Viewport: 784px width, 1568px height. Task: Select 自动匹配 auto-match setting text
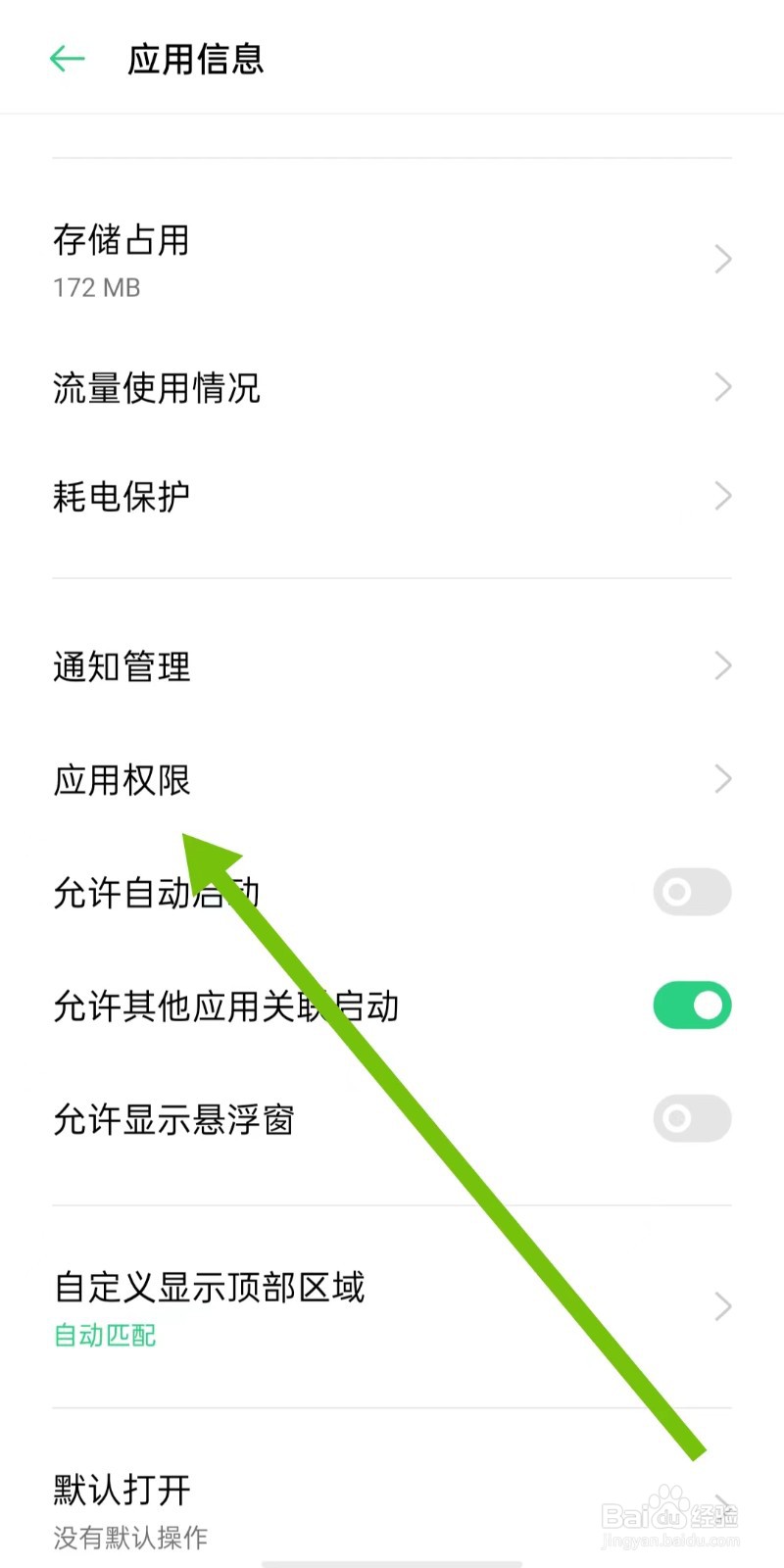(x=103, y=1335)
